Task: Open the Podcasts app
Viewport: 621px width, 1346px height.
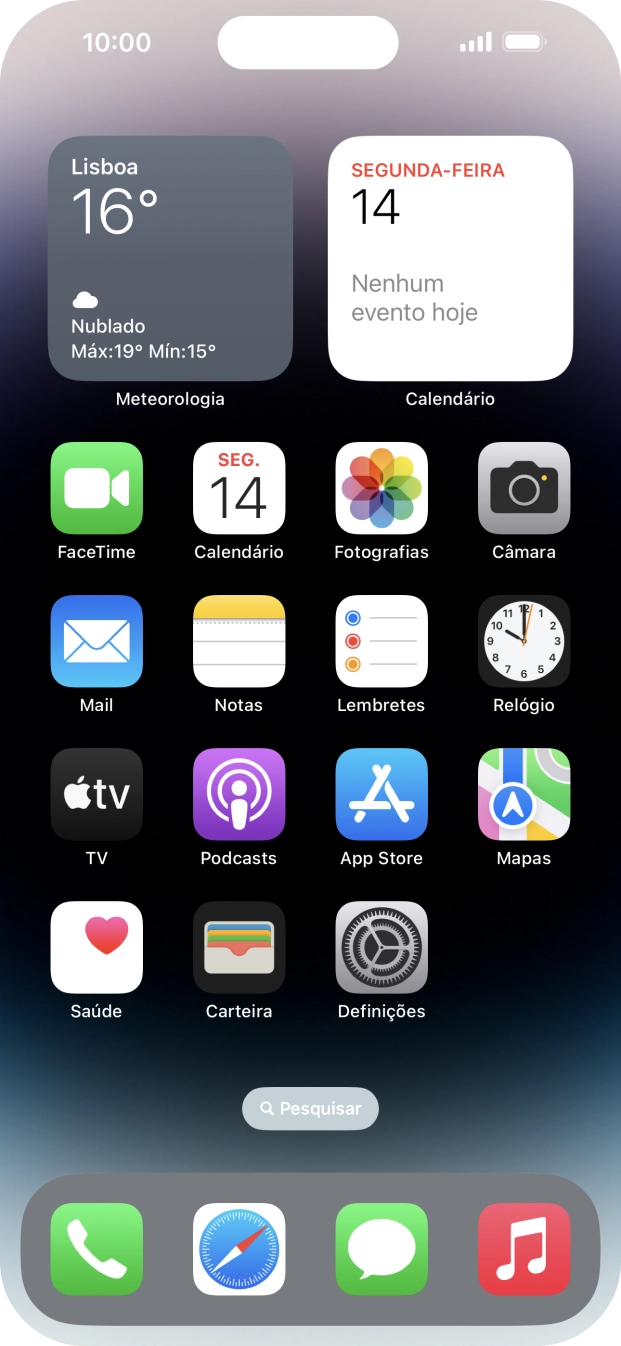Action: 239,794
